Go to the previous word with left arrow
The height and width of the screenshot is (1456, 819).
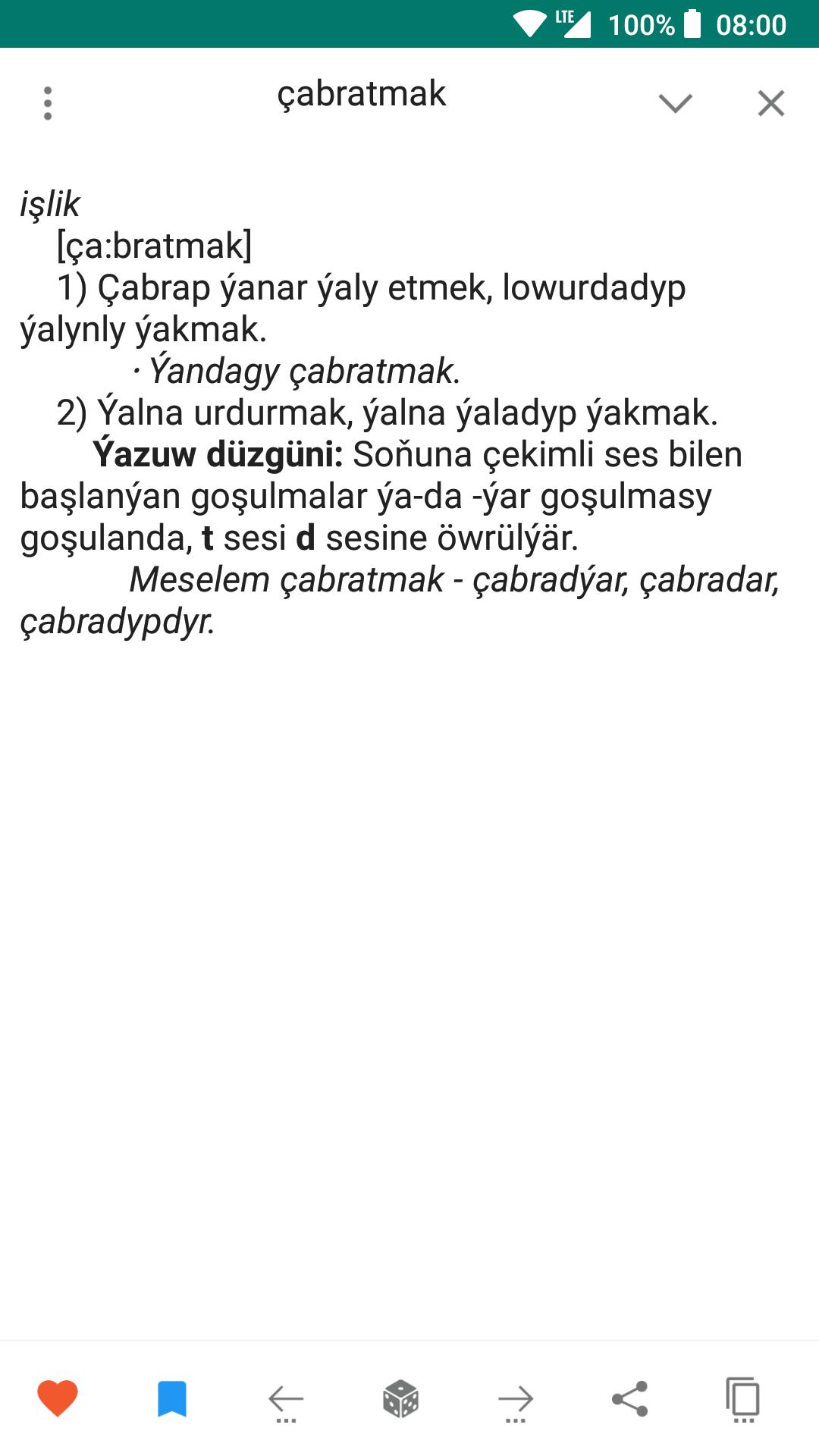[x=286, y=1402]
